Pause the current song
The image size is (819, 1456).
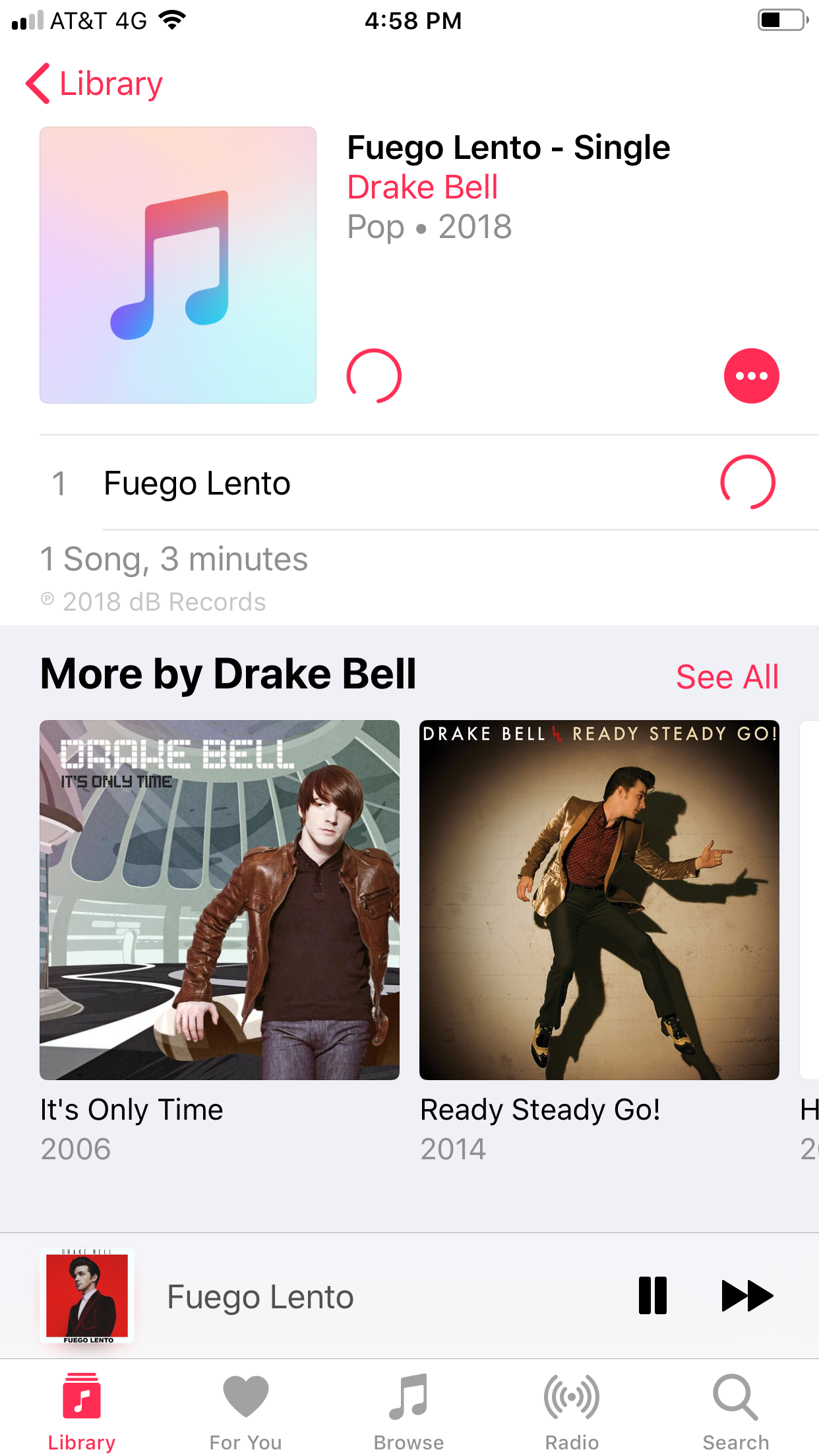(652, 1296)
